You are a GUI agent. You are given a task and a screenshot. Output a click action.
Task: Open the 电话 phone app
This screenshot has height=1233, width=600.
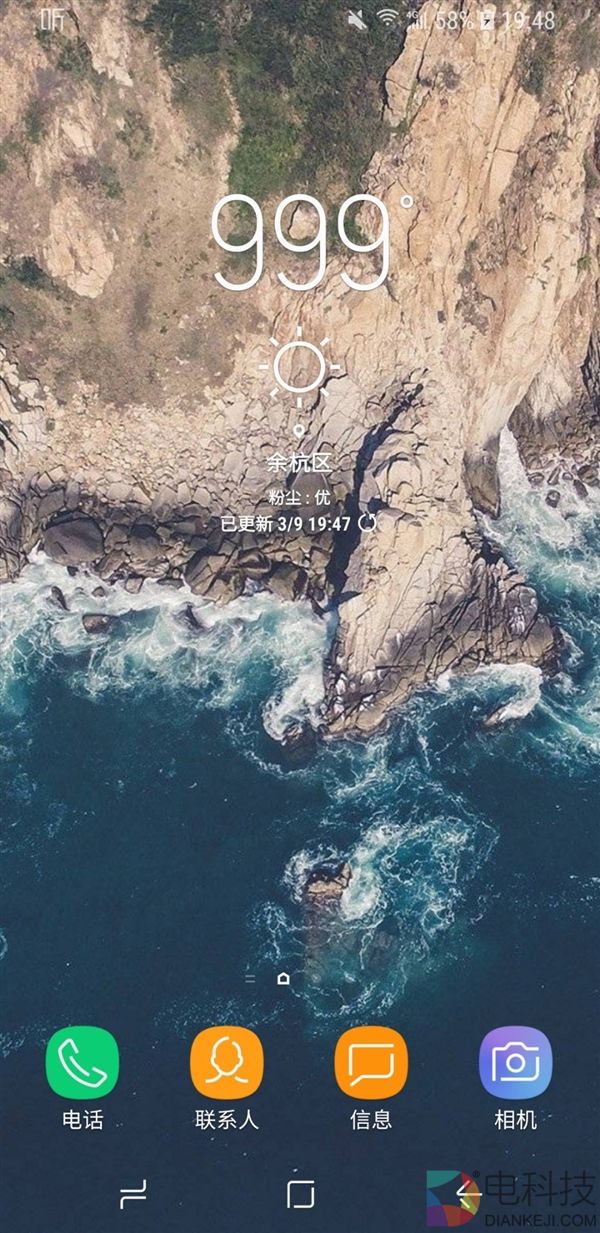pos(82,1062)
